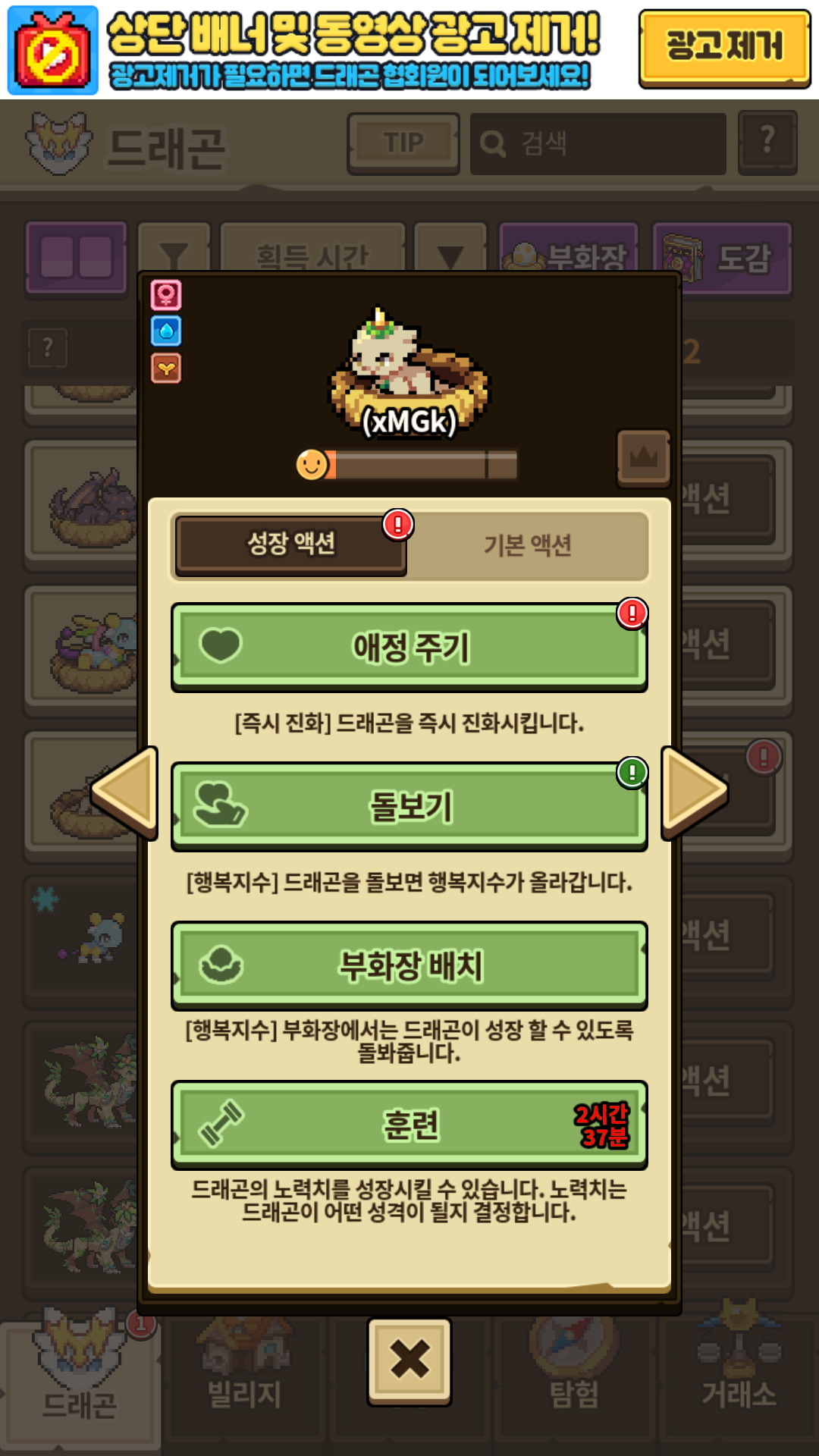The height and width of the screenshot is (1456, 819).
Task: Tap the 돌보기 care button
Action: click(x=409, y=806)
